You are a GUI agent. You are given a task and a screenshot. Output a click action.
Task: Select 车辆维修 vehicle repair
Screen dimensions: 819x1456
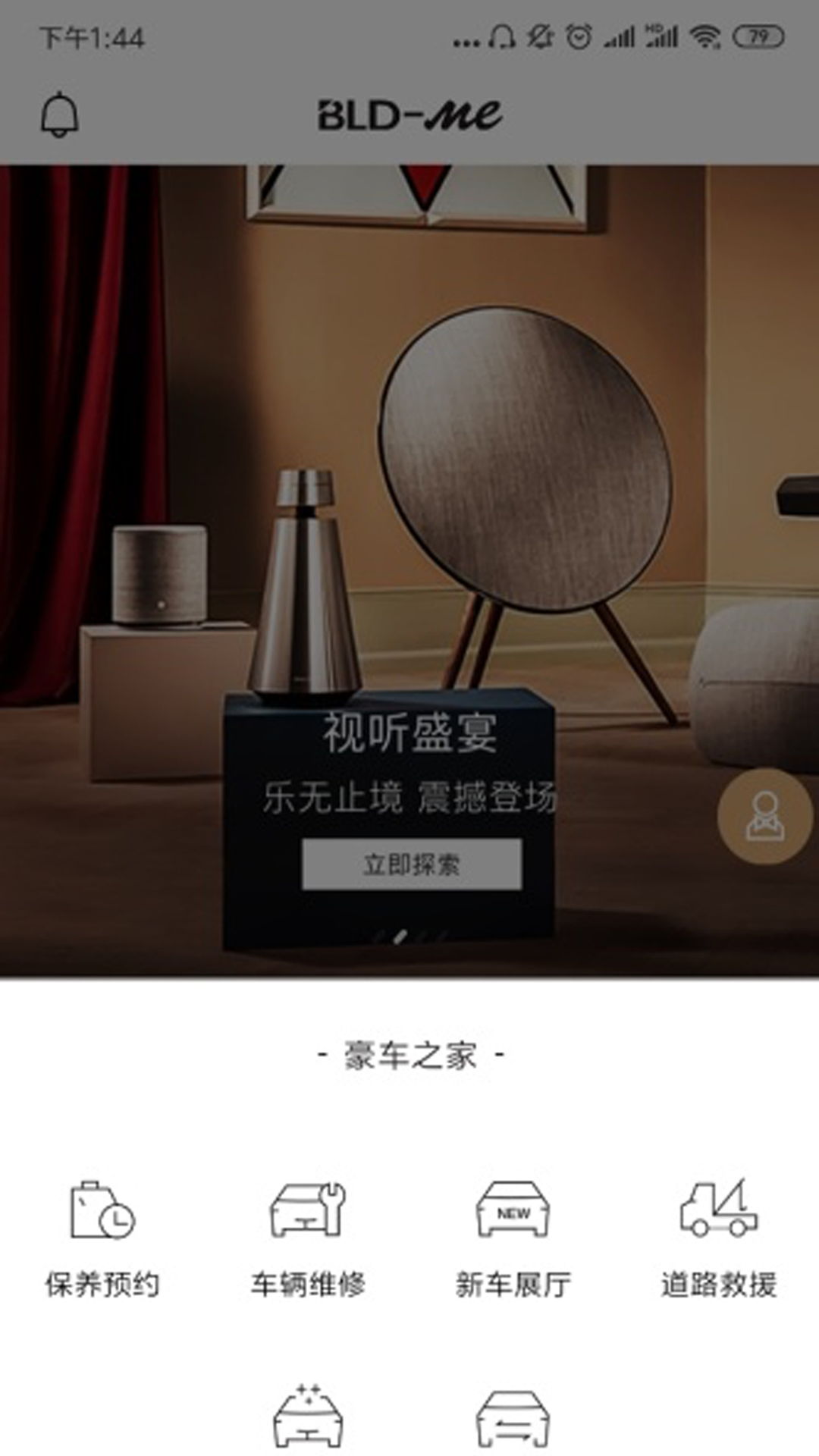coord(308,1236)
